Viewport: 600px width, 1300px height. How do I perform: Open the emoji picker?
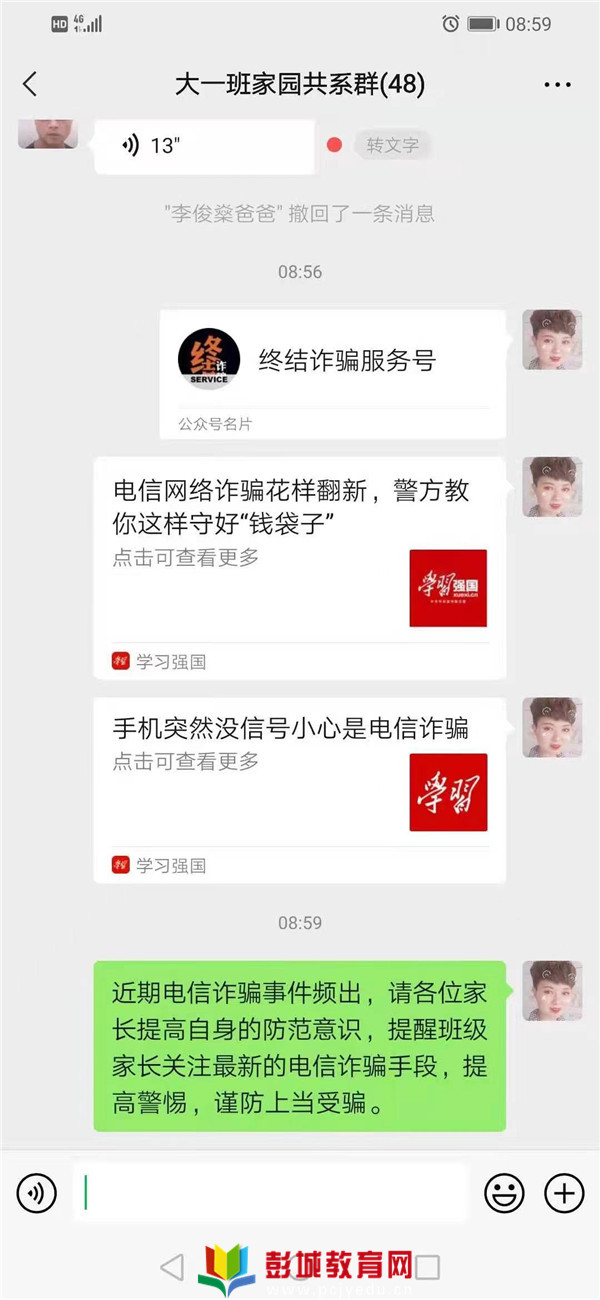pyautogui.click(x=504, y=1193)
